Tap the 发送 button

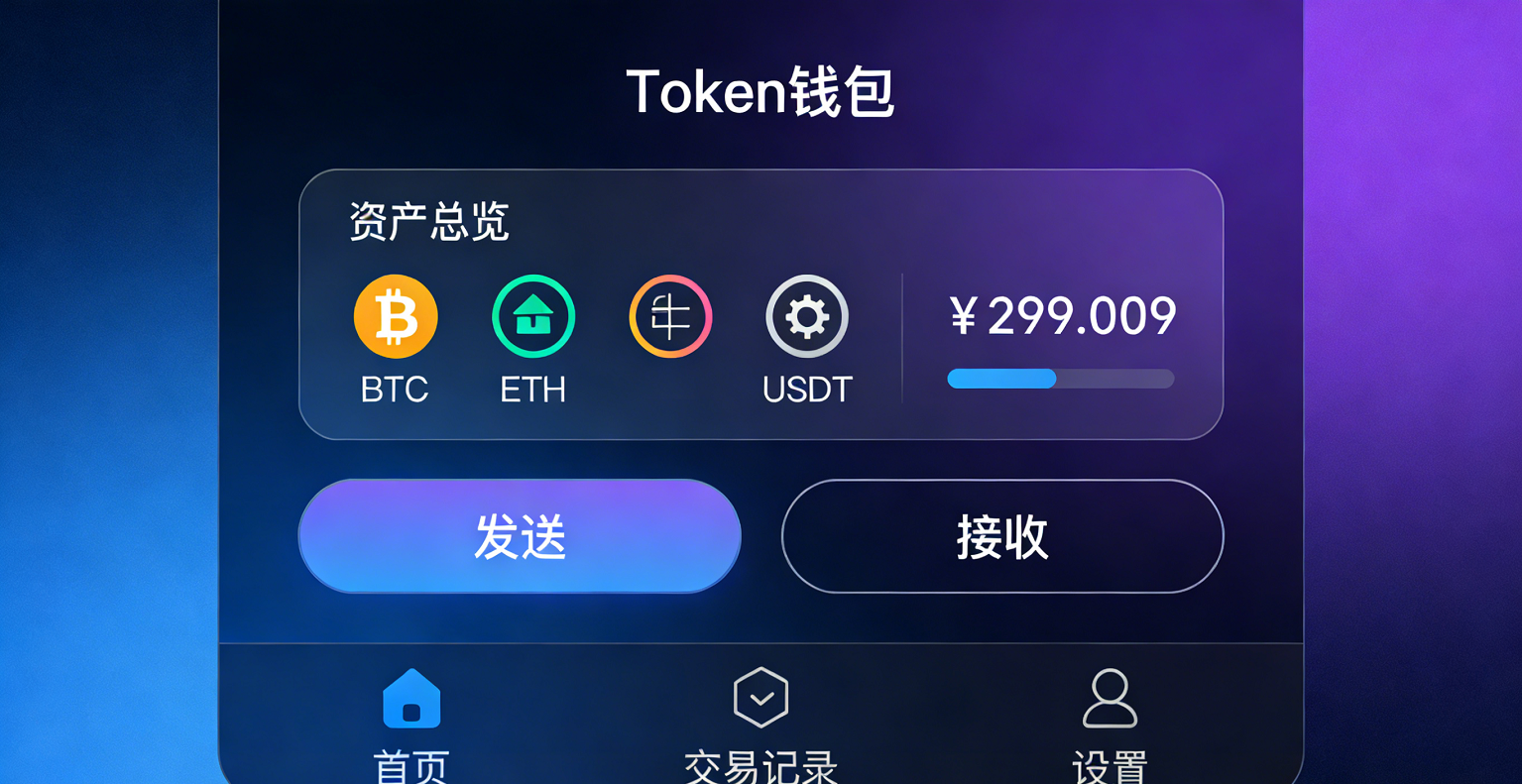(x=520, y=536)
